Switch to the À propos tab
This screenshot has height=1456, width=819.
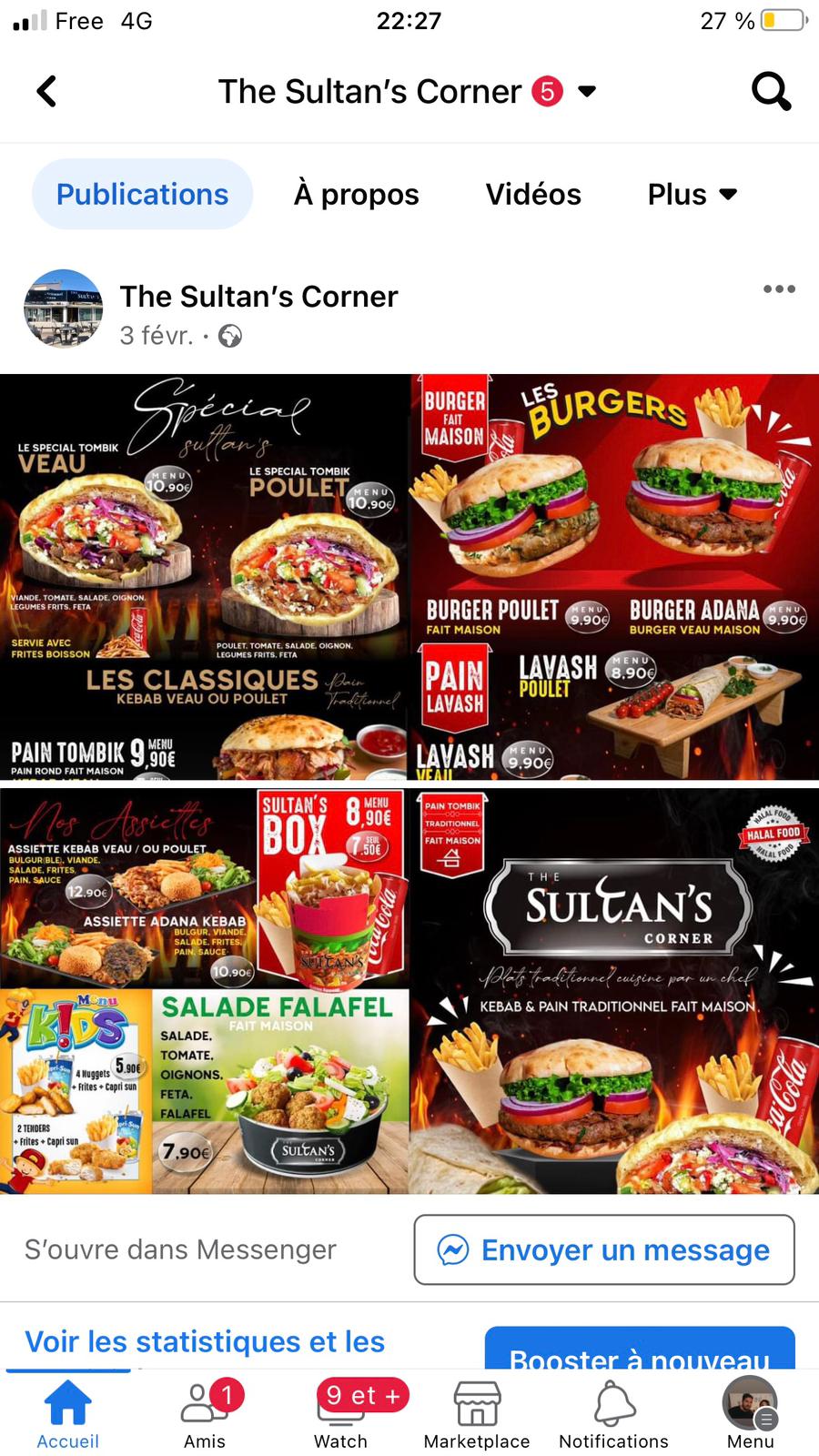[x=356, y=194]
